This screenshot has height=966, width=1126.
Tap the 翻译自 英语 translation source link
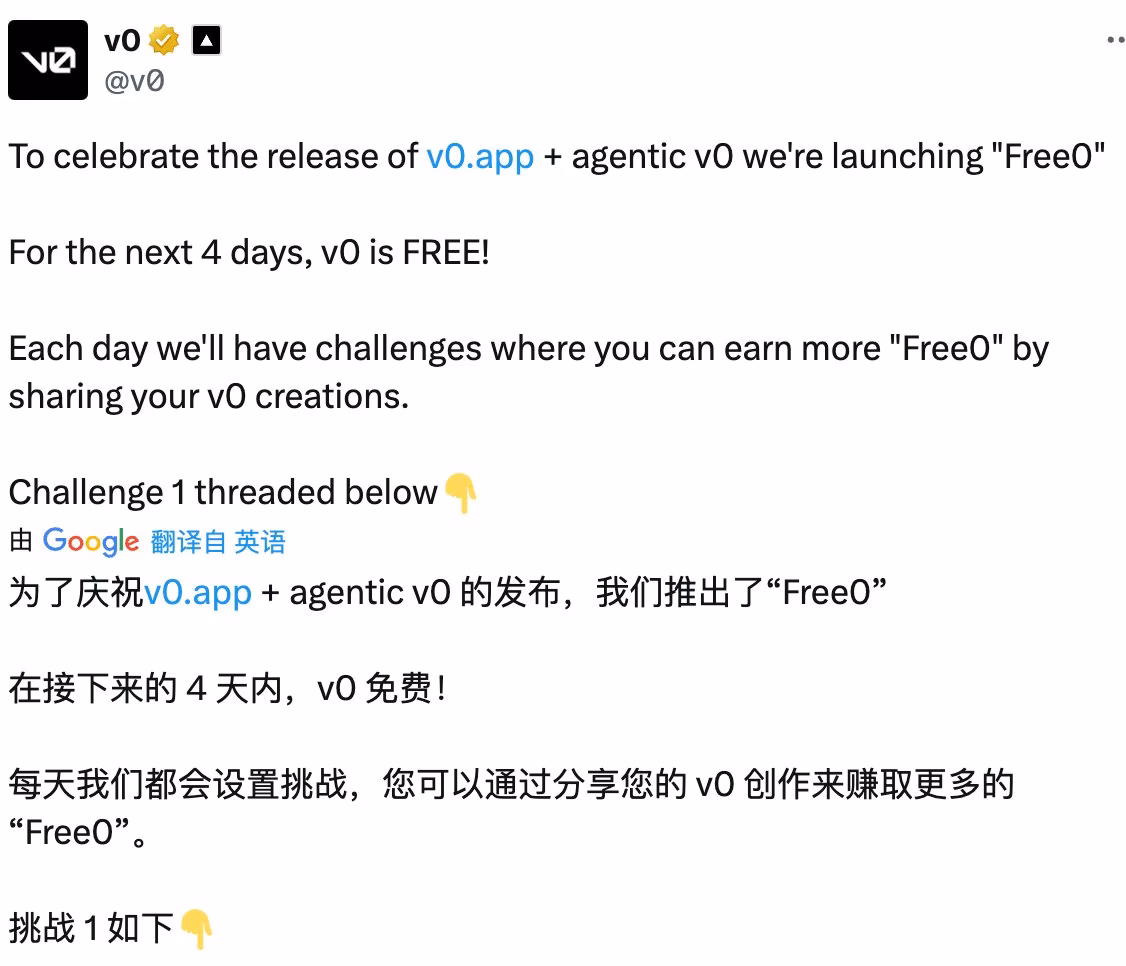tap(218, 542)
